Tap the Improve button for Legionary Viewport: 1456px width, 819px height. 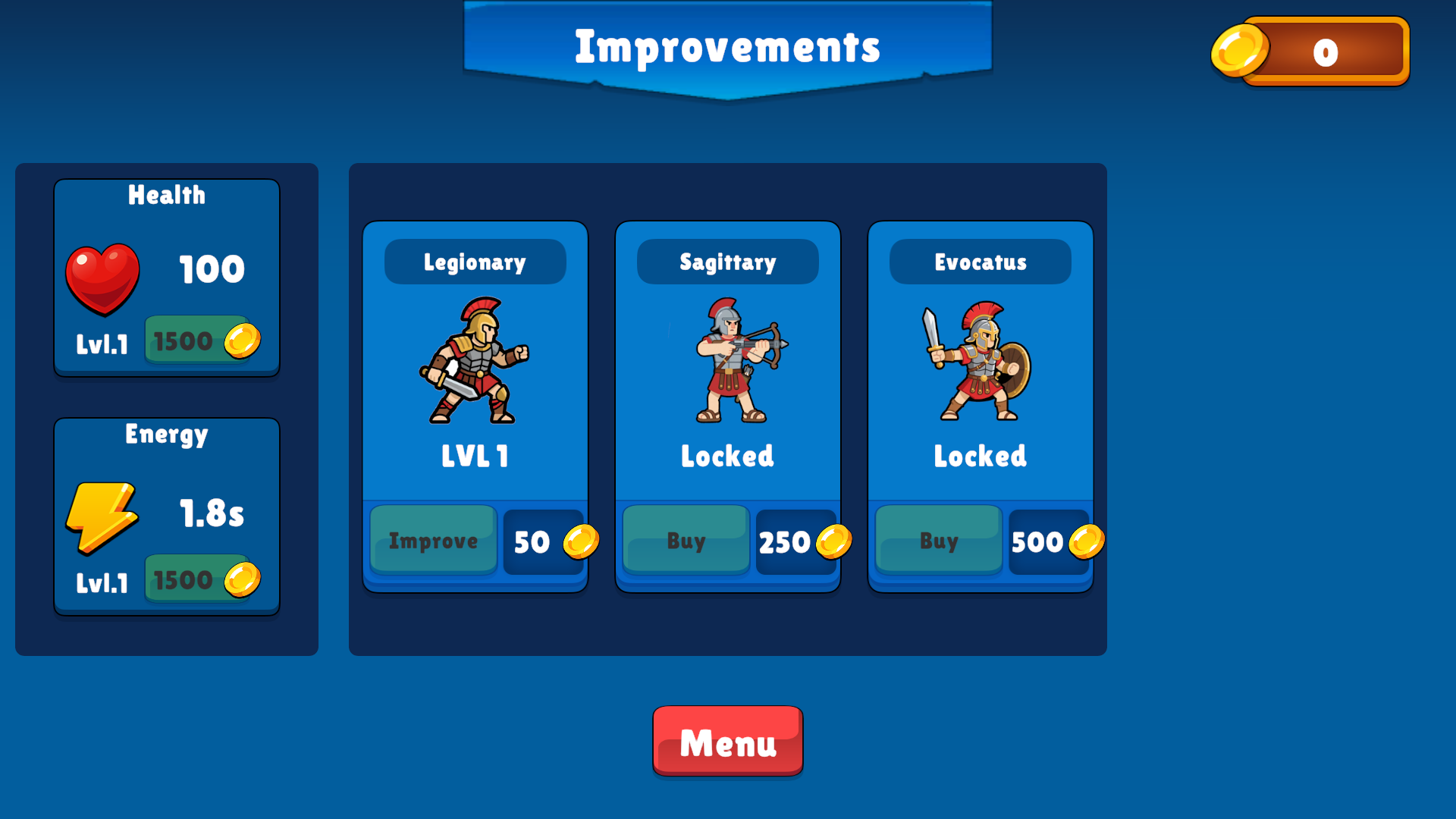click(433, 540)
